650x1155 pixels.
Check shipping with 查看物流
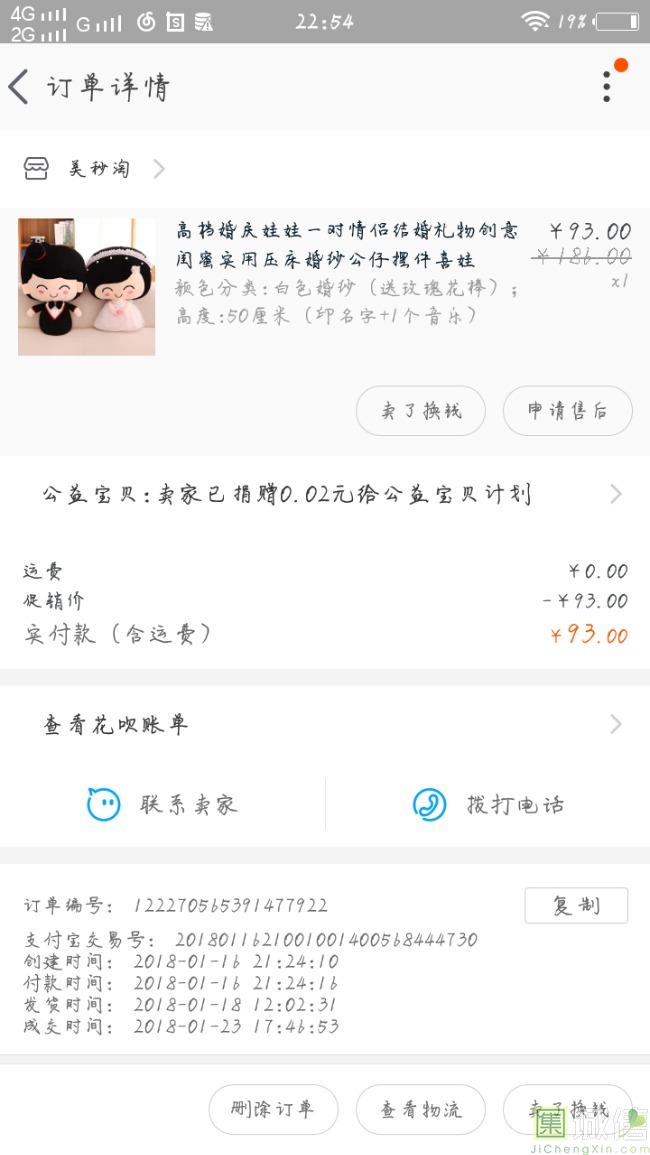point(421,1109)
